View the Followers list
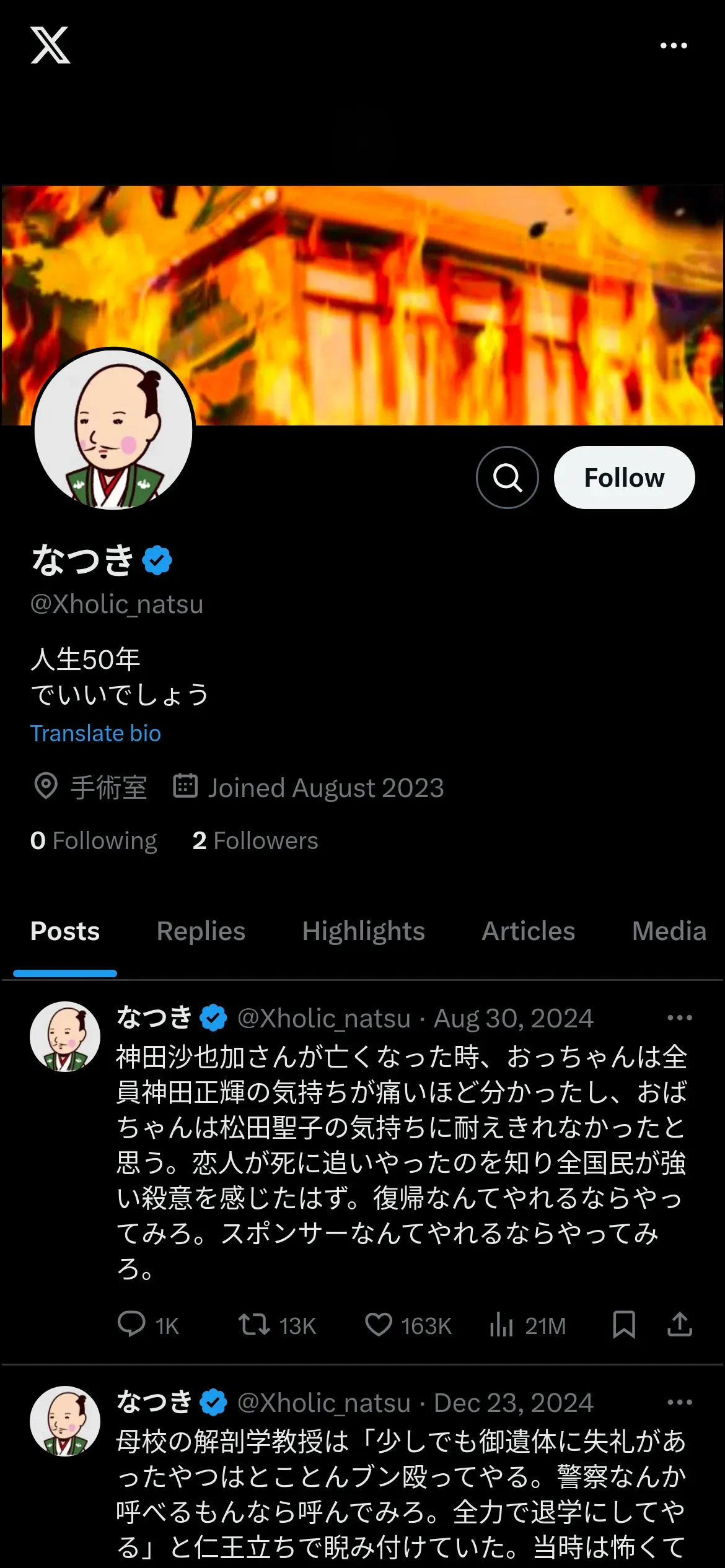725x1568 pixels. [255, 840]
